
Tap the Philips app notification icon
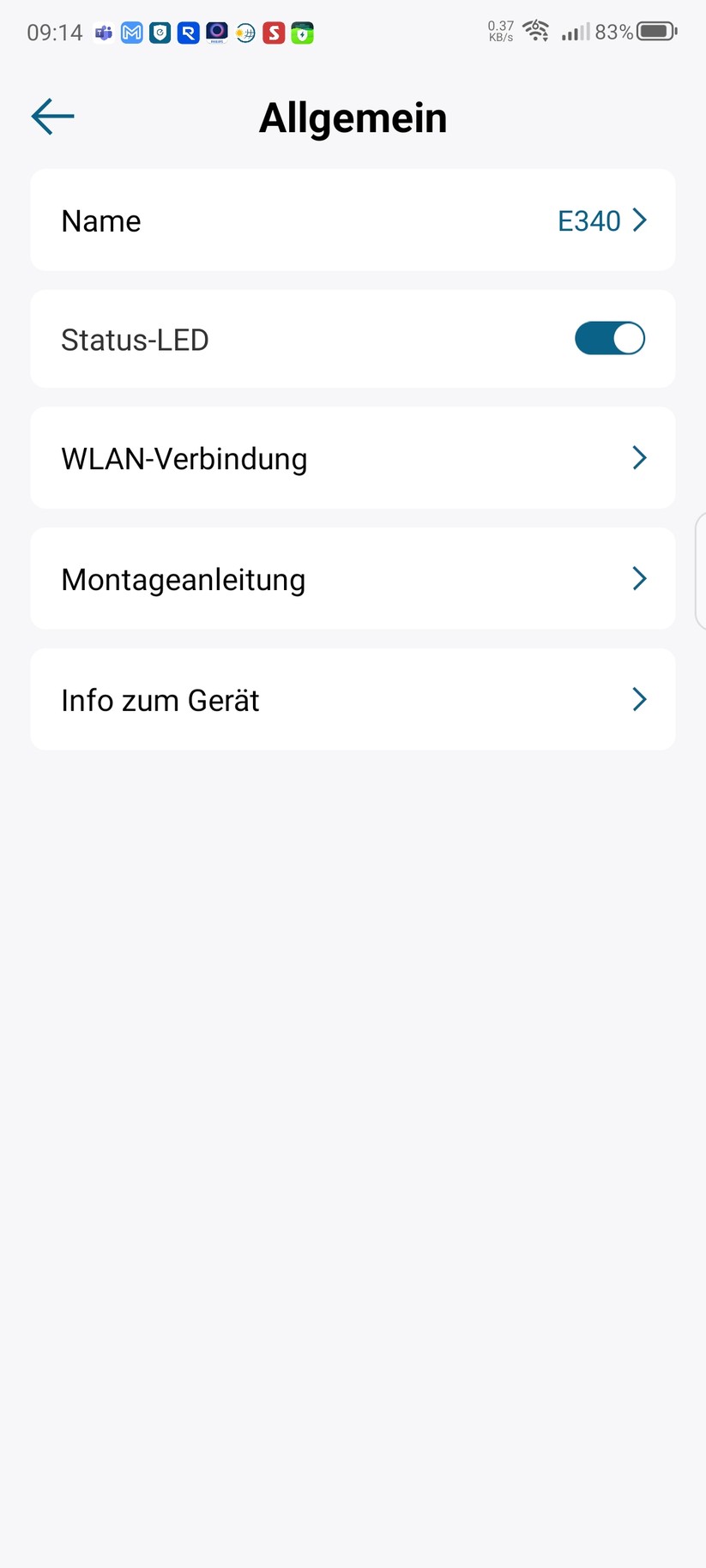(216, 33)
